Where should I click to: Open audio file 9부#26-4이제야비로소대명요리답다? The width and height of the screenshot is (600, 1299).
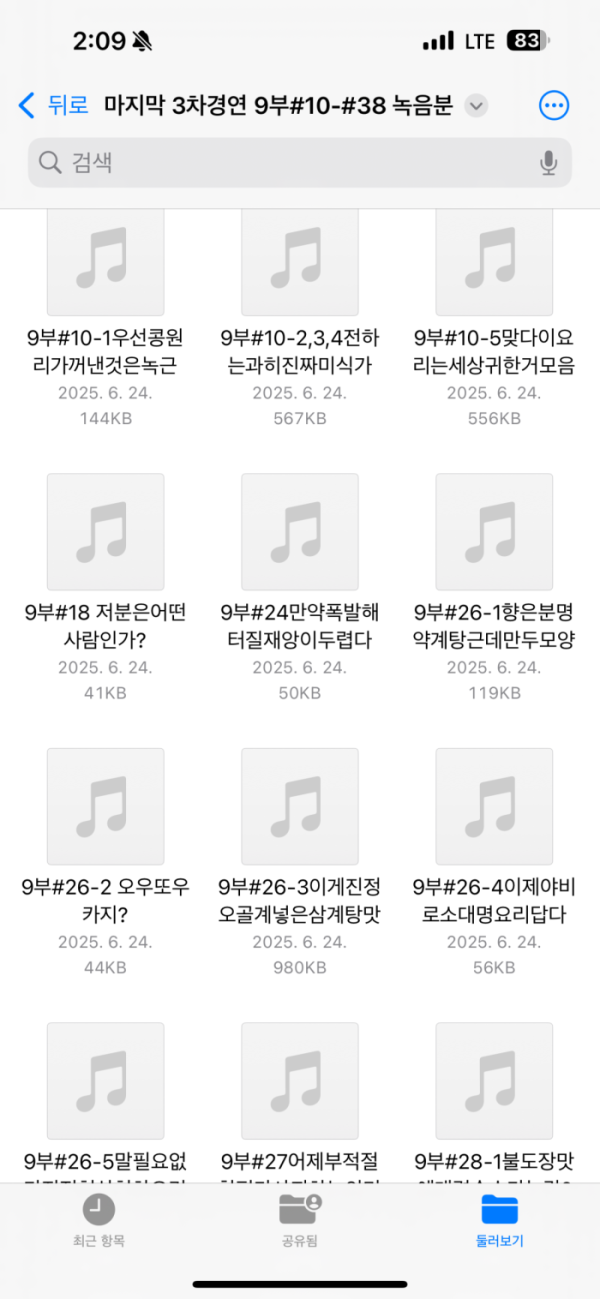pyautogui.click(x=494, y=806)
